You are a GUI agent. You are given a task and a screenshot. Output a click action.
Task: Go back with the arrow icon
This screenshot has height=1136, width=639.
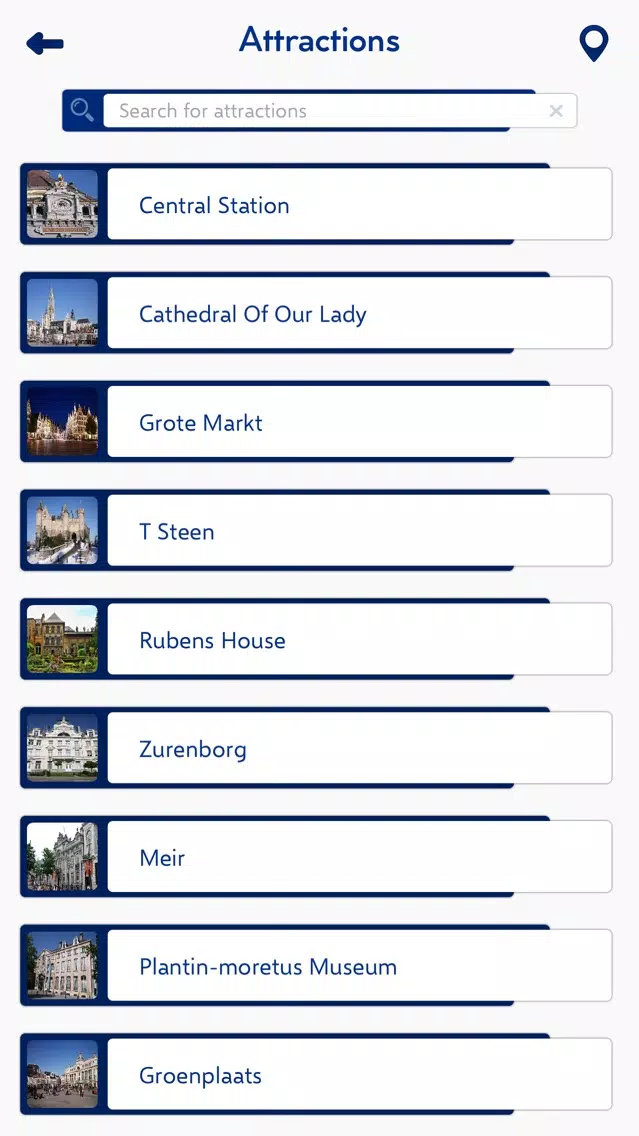[x=45, y=44]
